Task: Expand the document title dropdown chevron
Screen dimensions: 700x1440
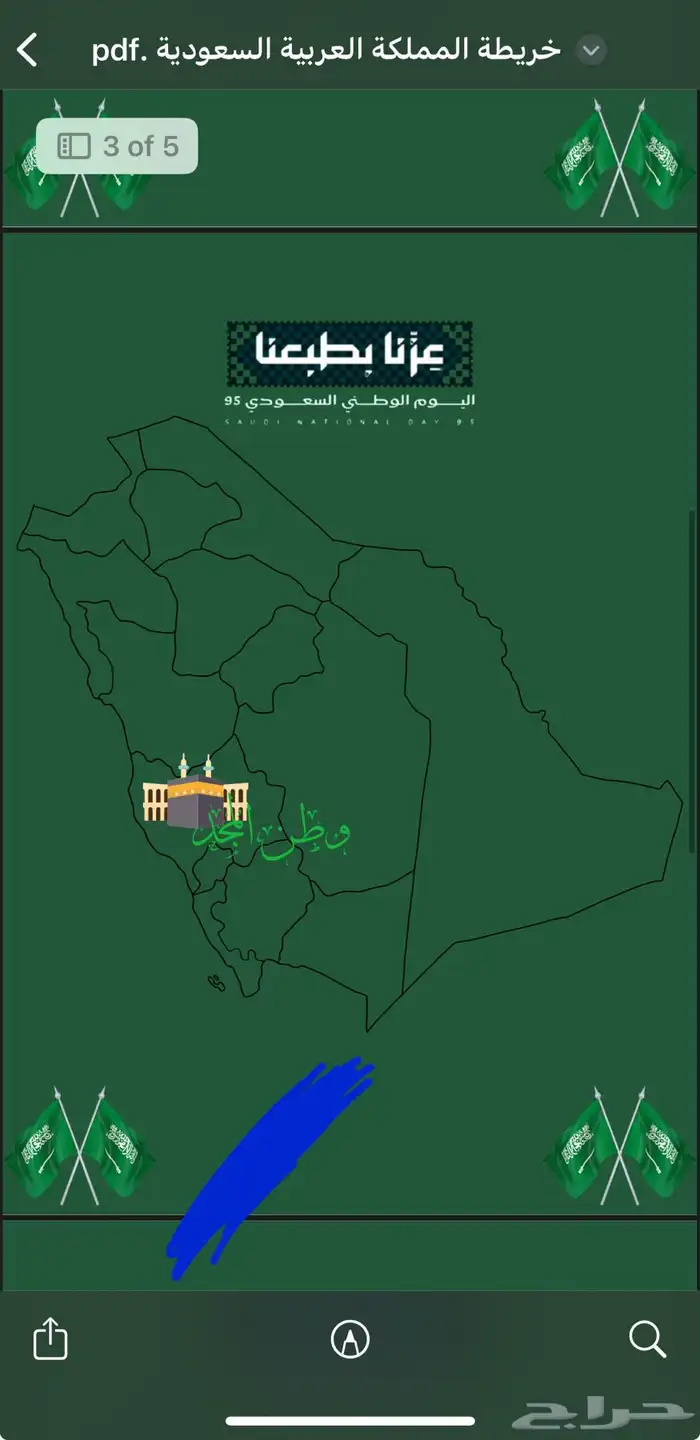Action: (x=592, y=49)
